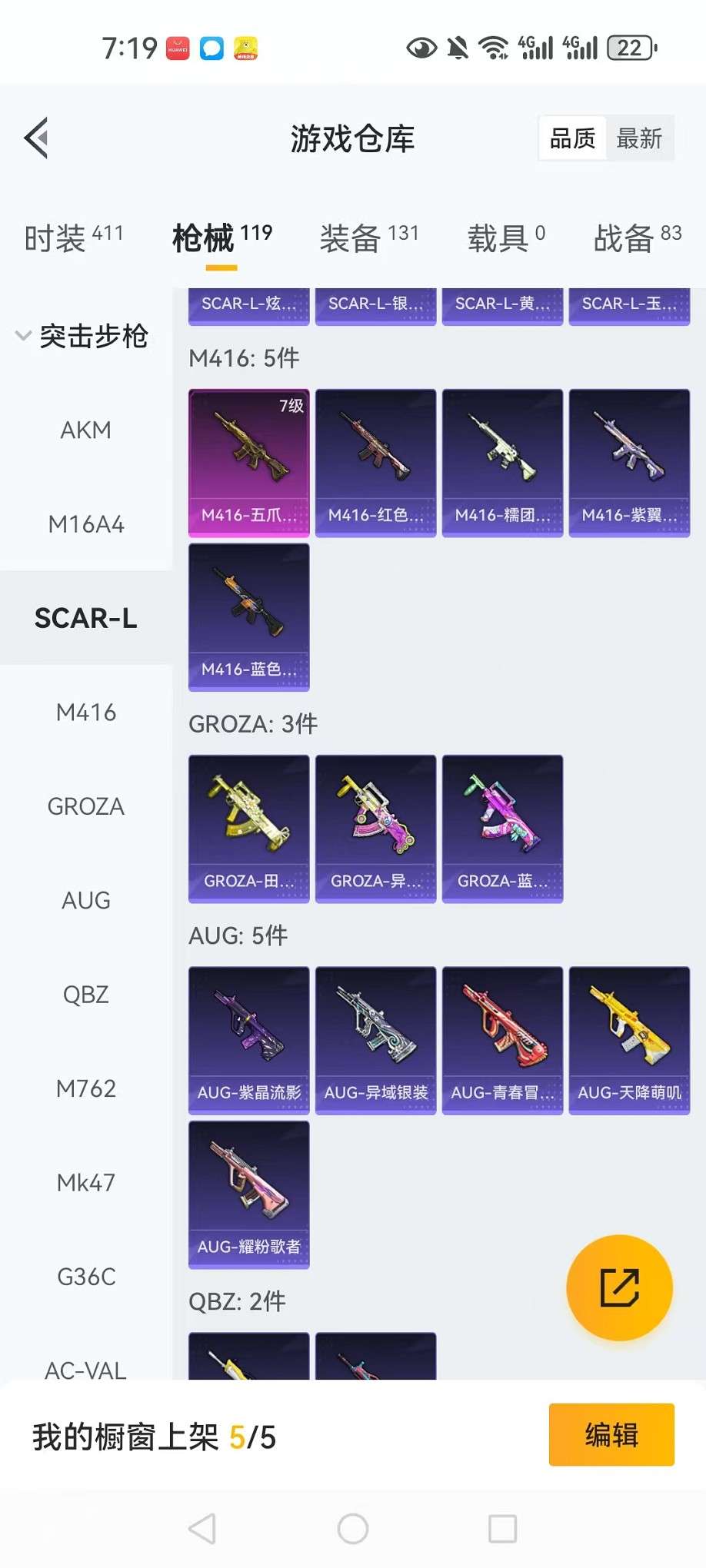706x1568 pixels.
Task: Tap the orange floating share button
Action: pyautogui.click(x=619, y=1287)
